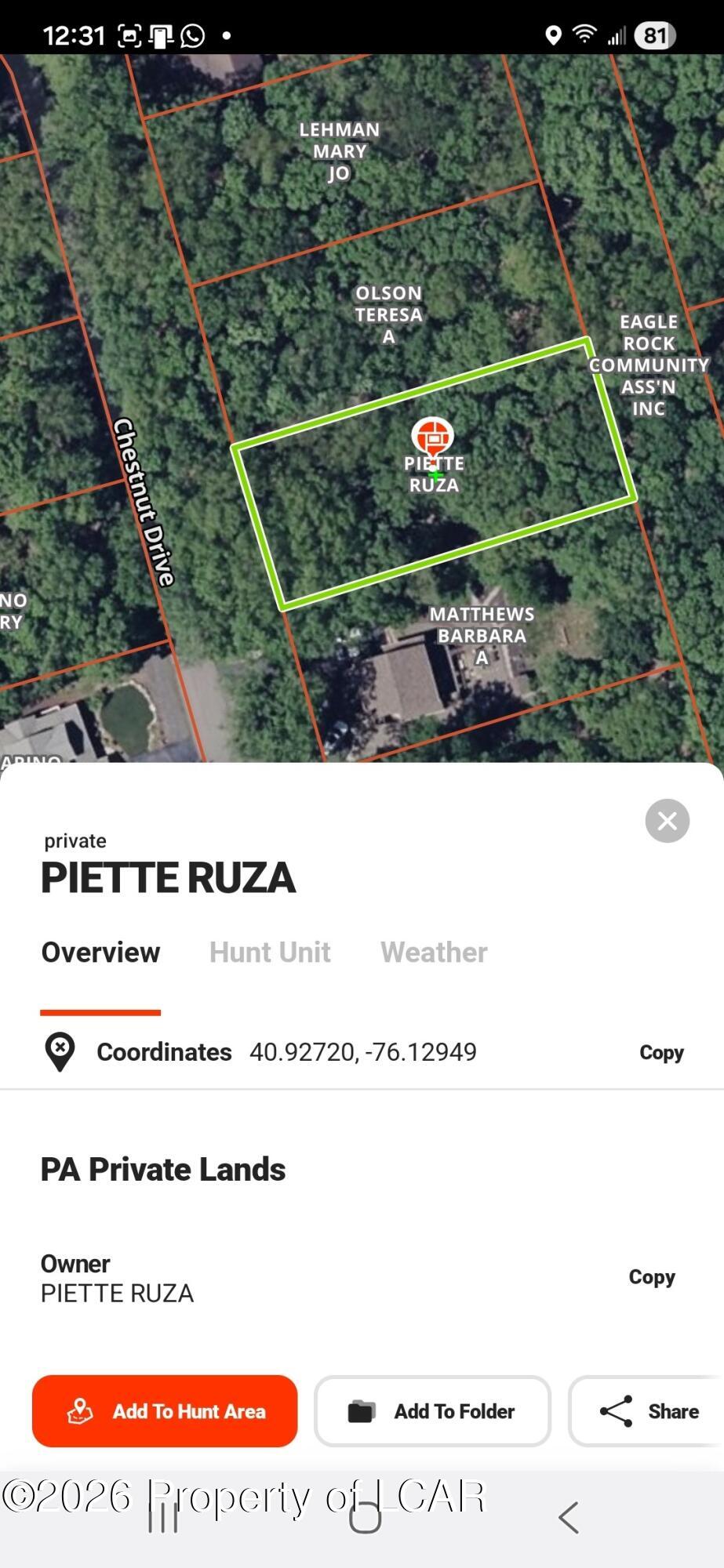This screenshot has width=724, height=1568.
Task: Copy the owner name PIETTE RUZA
Action: (x=652, y=1276)
